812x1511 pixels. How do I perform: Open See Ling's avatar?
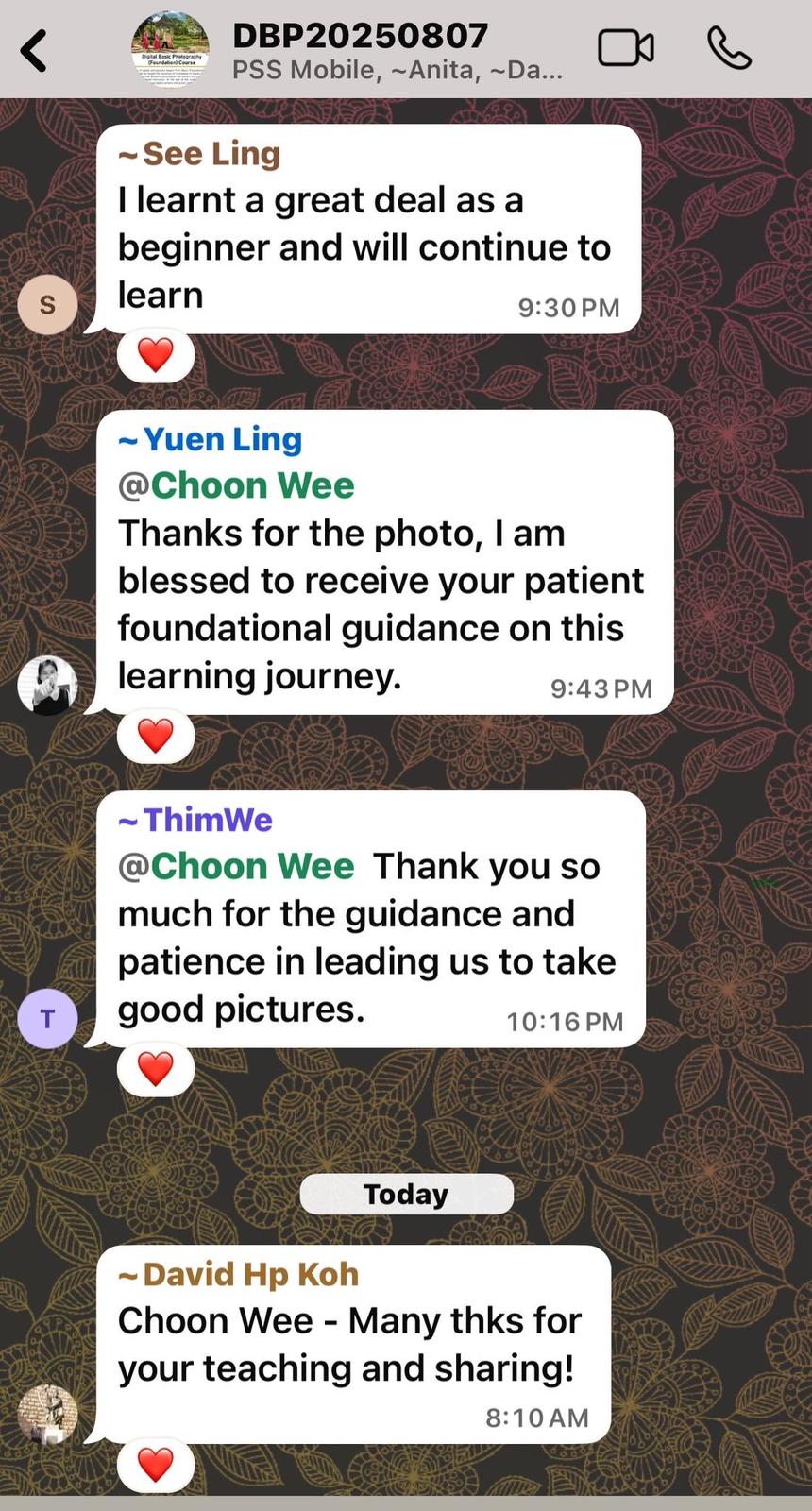coord(47,304)
